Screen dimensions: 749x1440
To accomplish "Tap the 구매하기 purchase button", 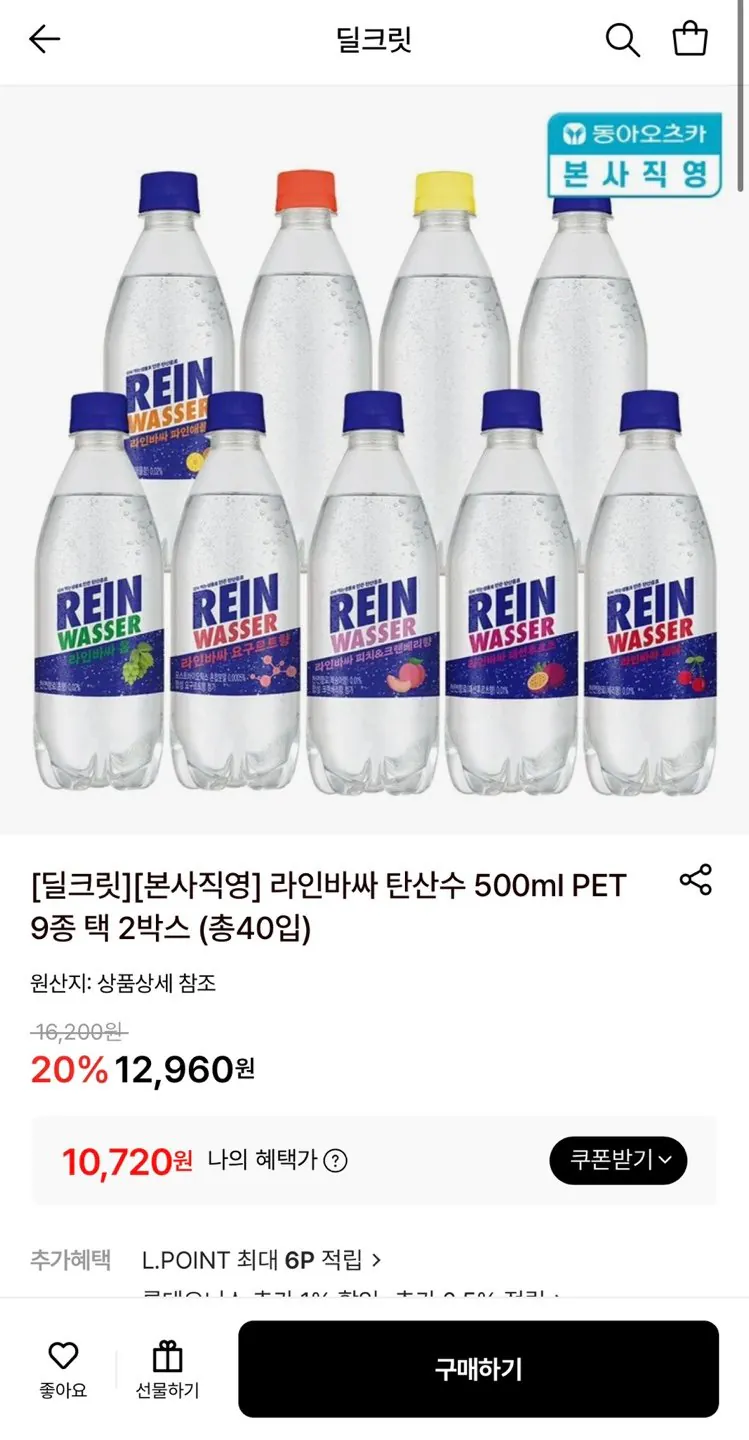I will pos(478,1369).
